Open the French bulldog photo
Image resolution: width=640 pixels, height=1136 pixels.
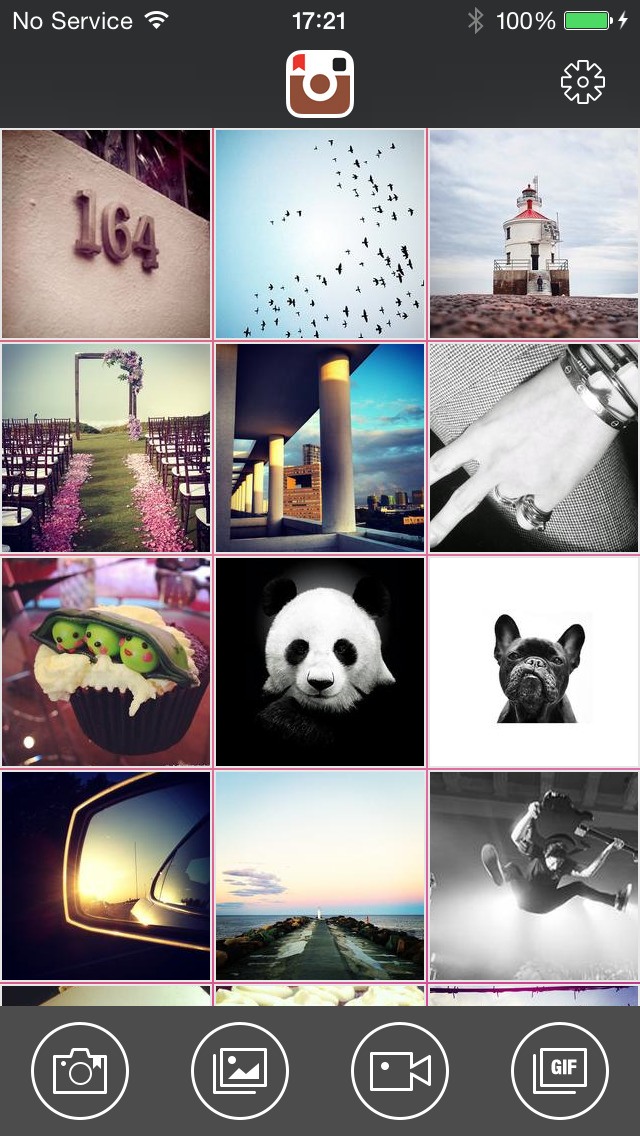pyautogui.click(x=534, y=662)
